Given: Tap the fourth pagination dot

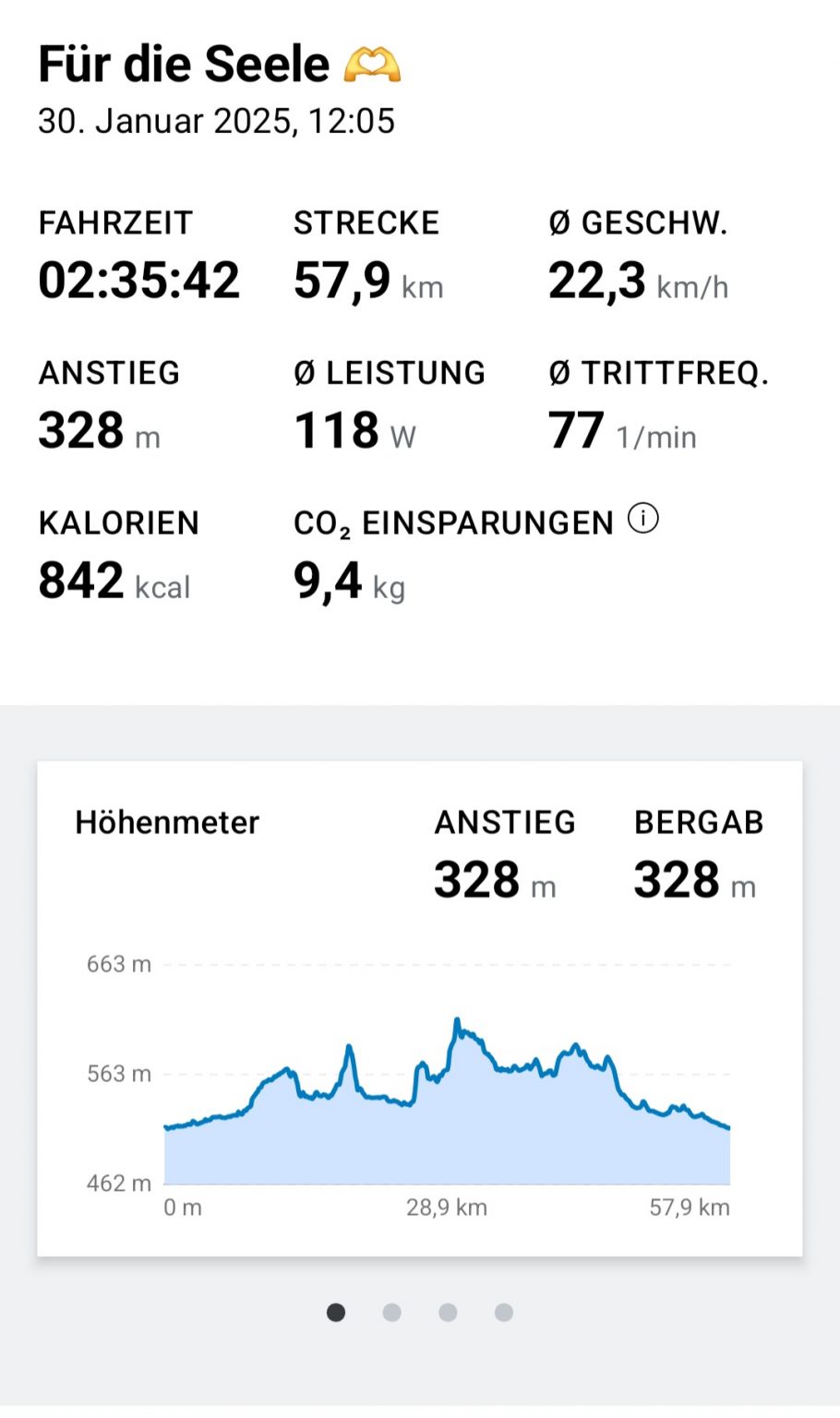Looking at the screenshot, I should coord(504,1311).
